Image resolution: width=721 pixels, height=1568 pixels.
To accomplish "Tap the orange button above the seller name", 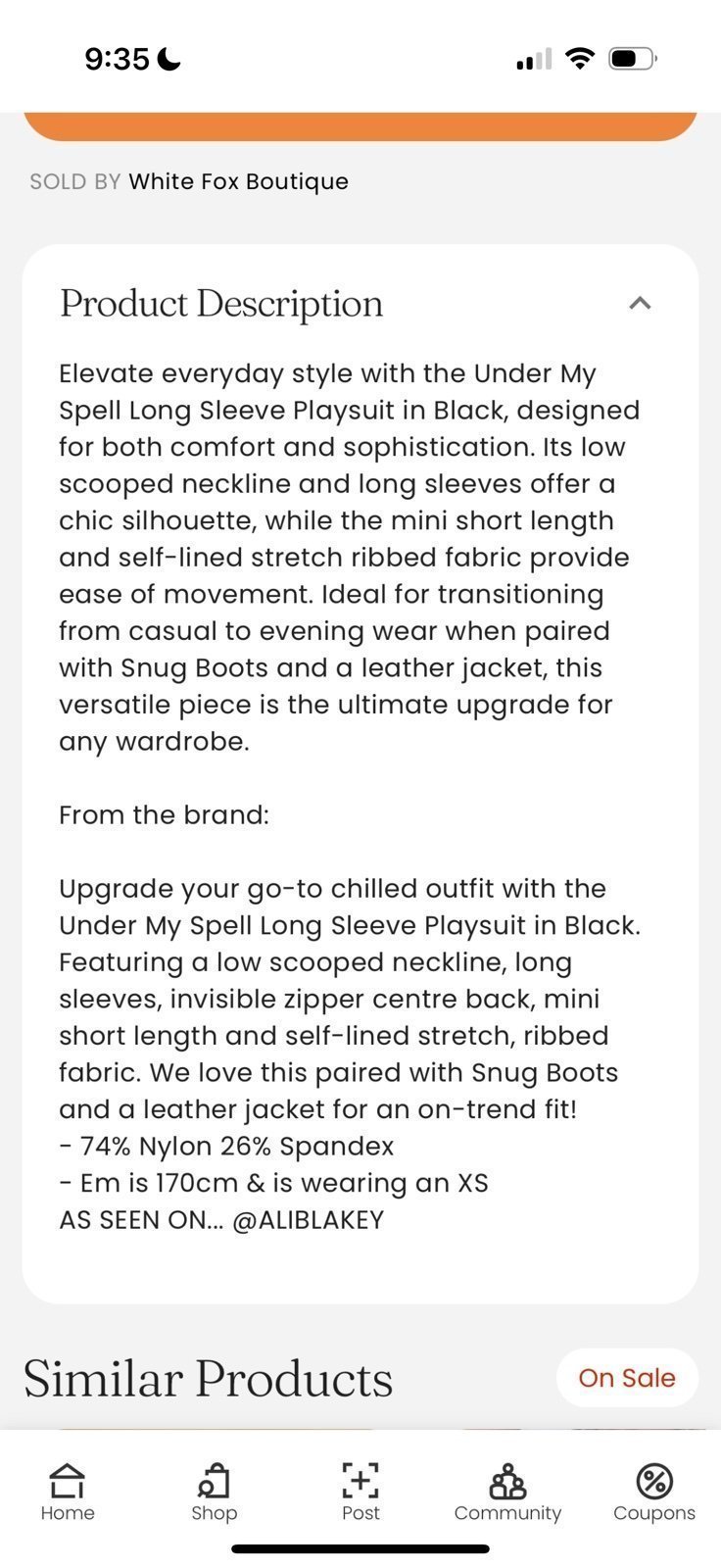I will (360, 126).
